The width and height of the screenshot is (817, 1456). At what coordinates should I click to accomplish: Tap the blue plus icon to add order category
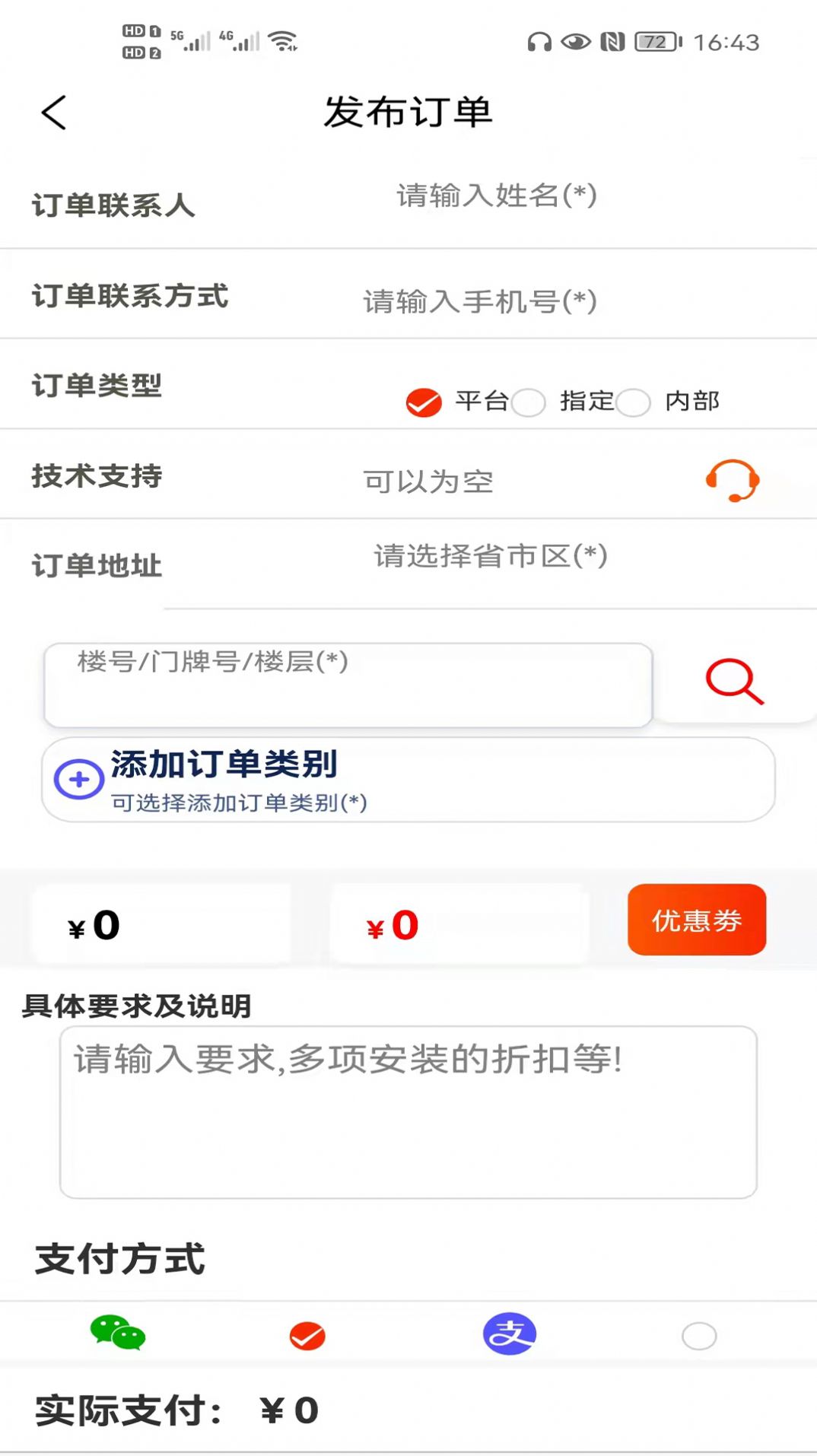click(x=77, y=780)
